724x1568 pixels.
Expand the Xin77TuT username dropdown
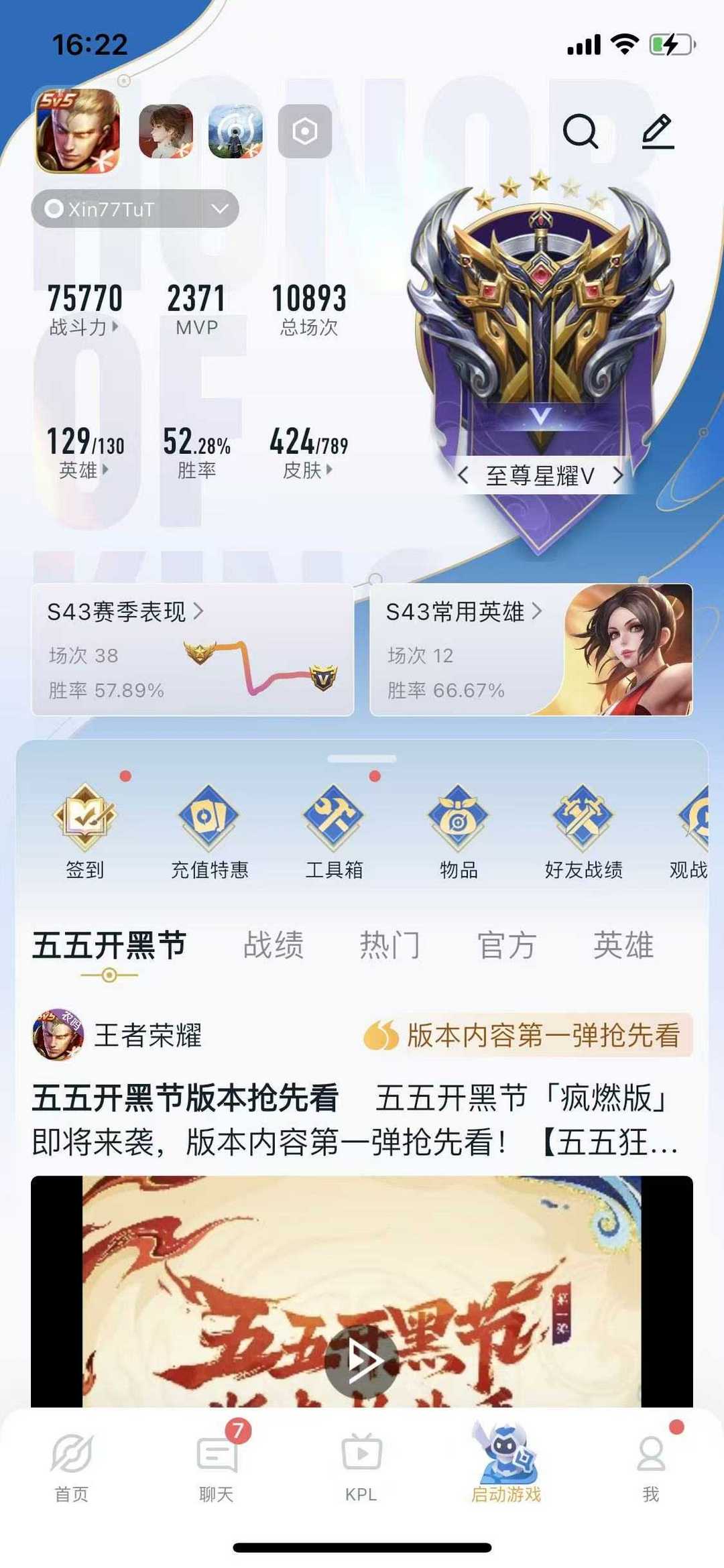coord(219,208)
